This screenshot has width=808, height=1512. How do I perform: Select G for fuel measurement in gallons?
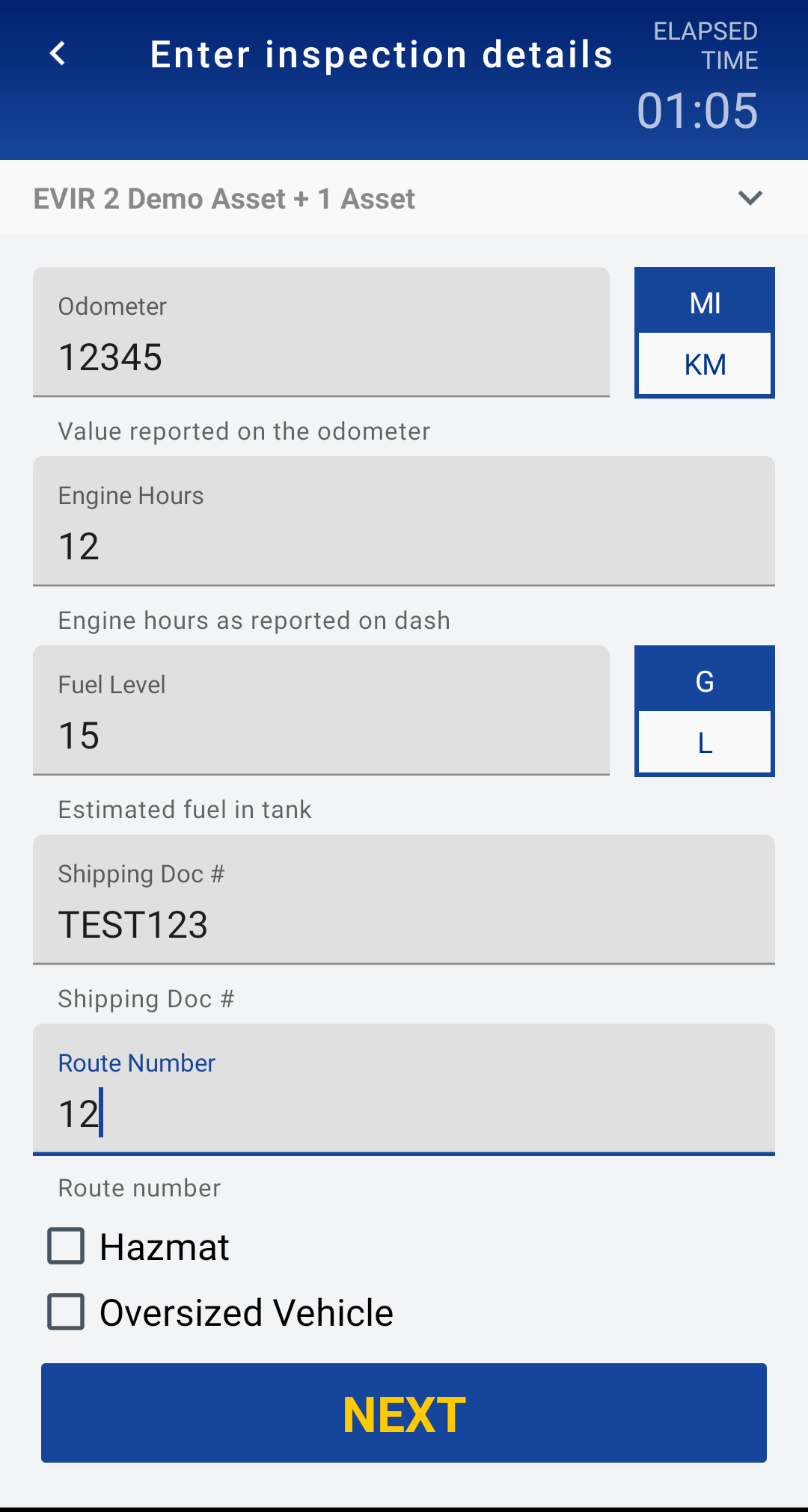704,680
